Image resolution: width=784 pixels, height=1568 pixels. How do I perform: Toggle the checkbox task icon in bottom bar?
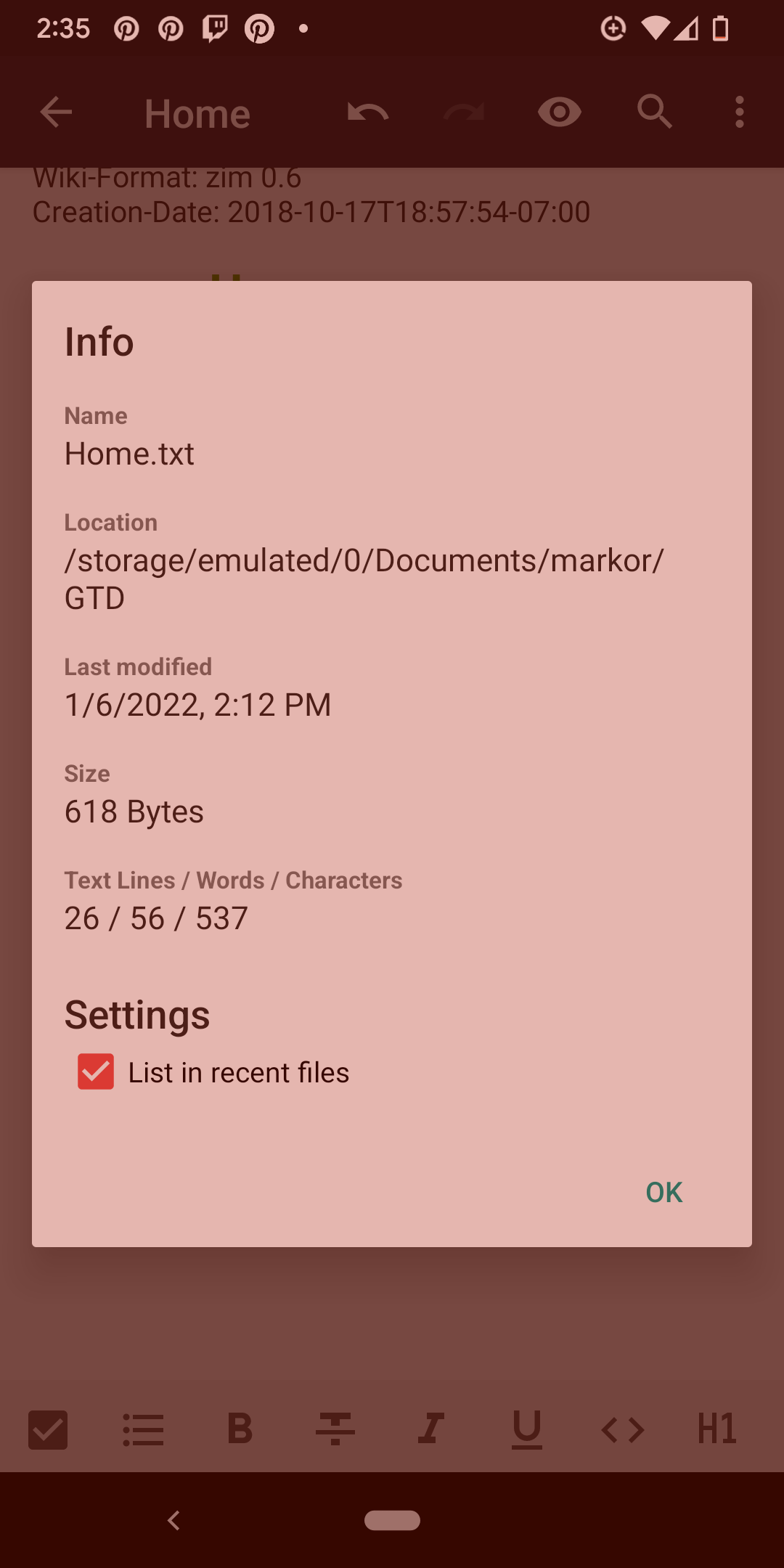pos(48,1429)
